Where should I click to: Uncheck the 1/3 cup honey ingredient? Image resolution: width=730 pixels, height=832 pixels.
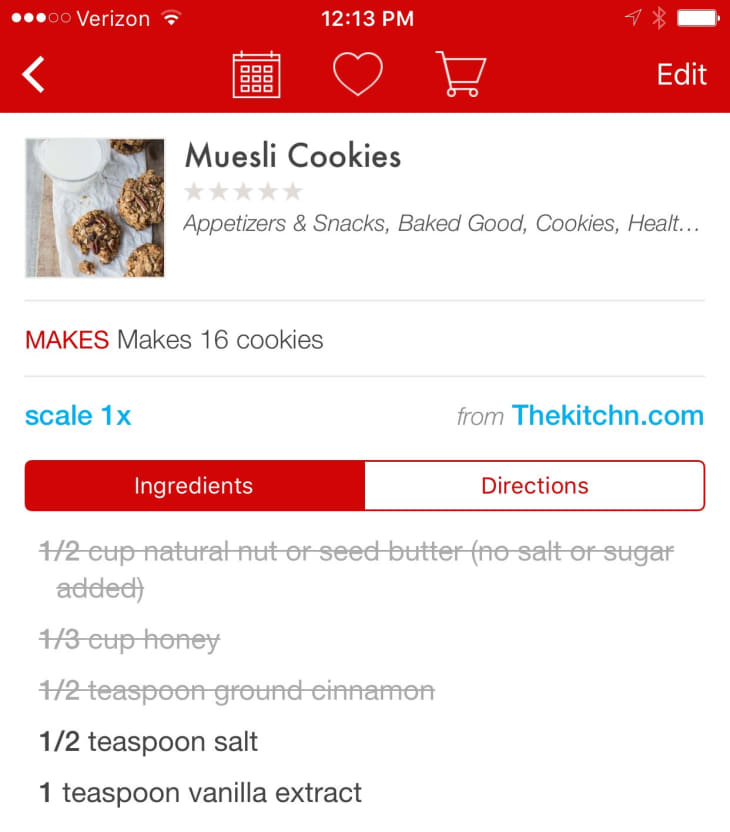[129, 640]
